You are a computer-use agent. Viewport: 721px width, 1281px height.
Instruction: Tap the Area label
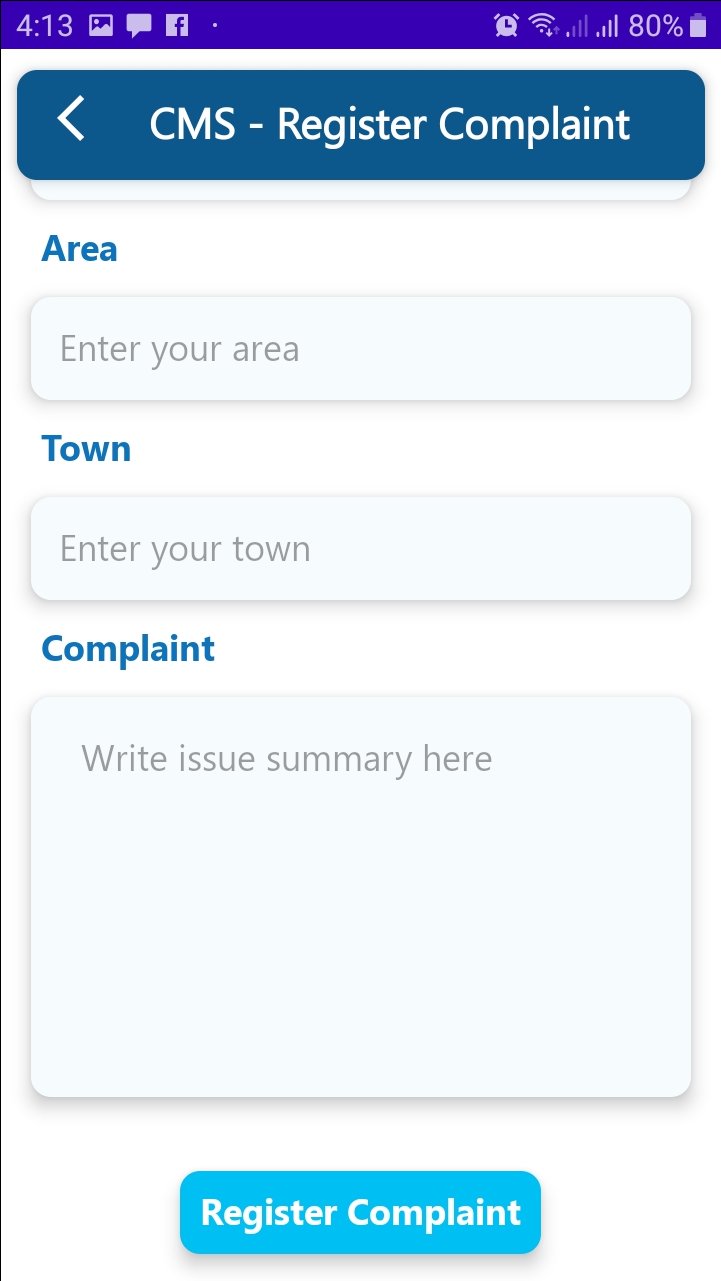click(x=79, y=249)
